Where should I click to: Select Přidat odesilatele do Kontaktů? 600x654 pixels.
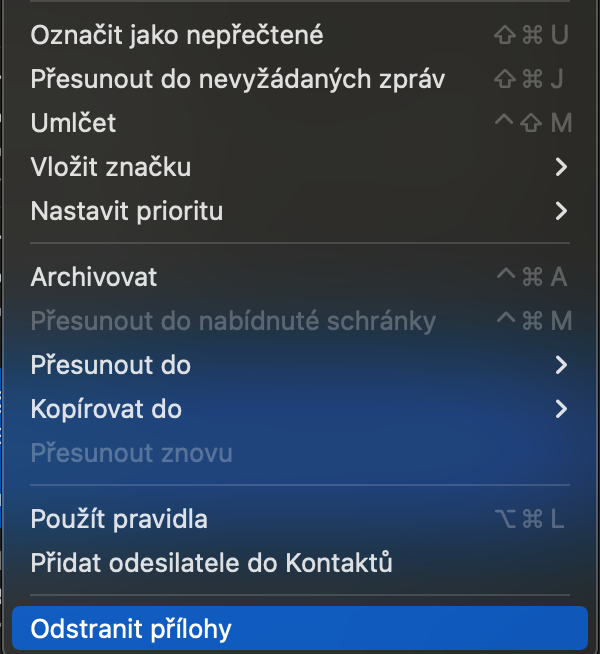tap(211, 563)
